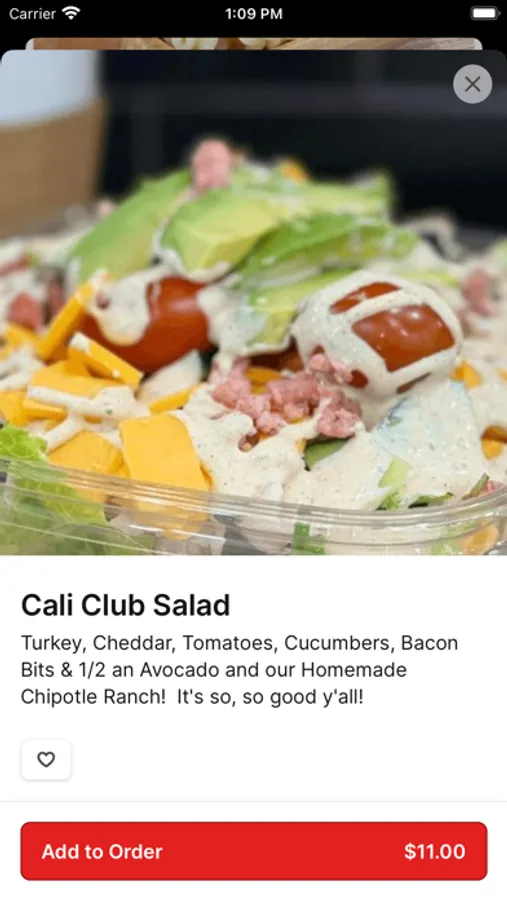This screenshot has width=507, height=900.
Task: Favorite the Cali Club Salad with heart
Action: (46, 759)
